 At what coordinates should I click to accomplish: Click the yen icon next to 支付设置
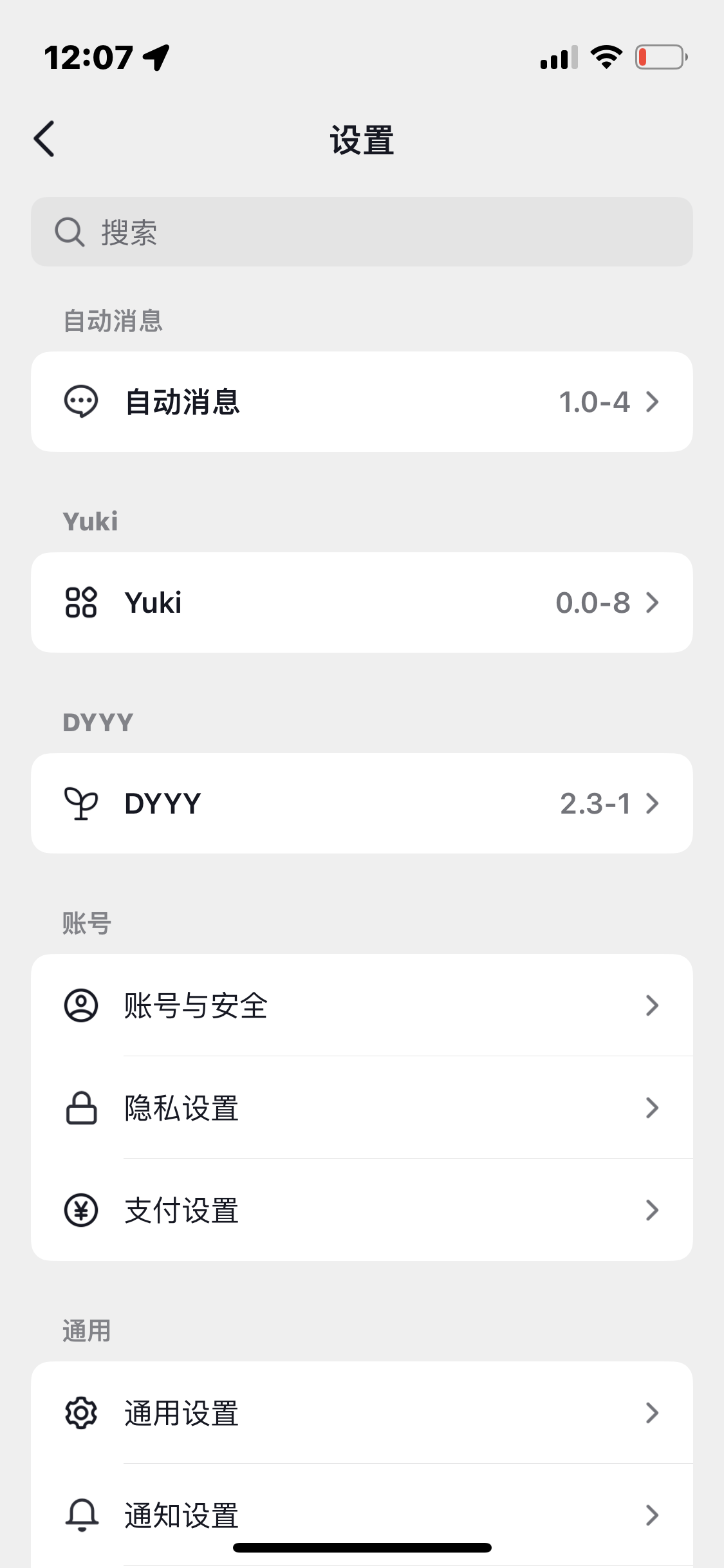coord(81,1210)
